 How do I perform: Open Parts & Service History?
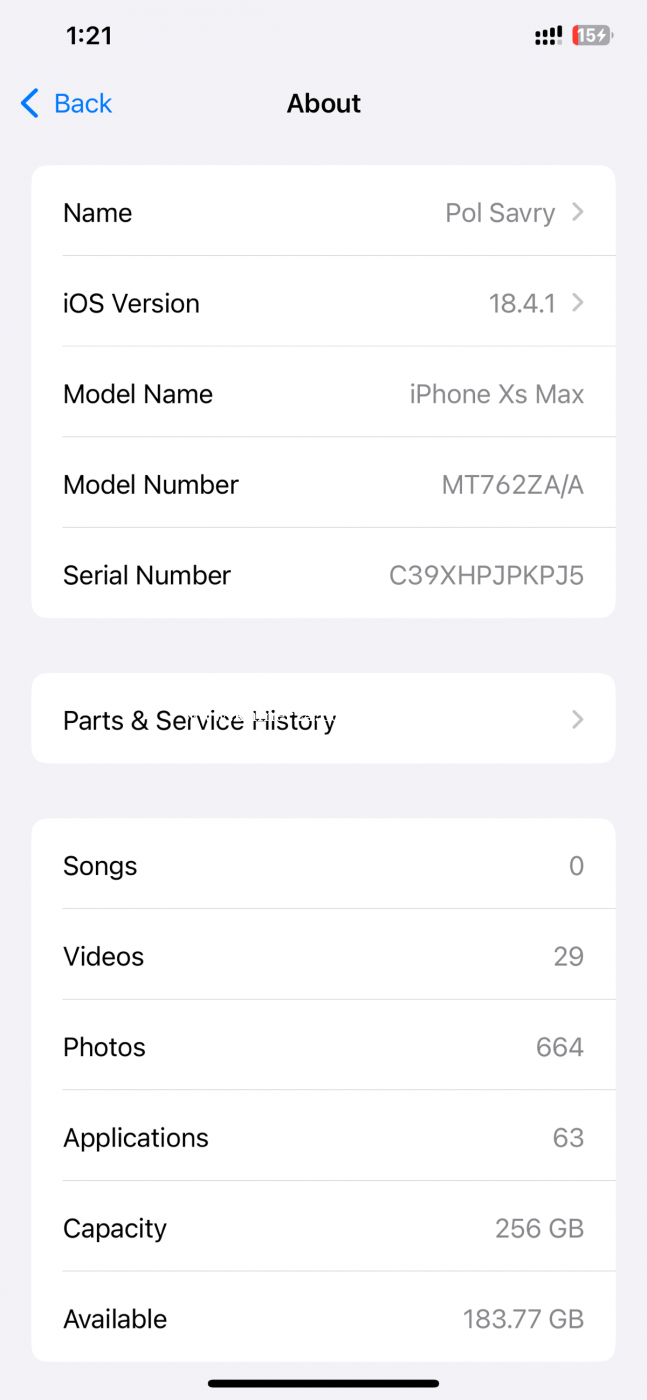coord(323,719)
